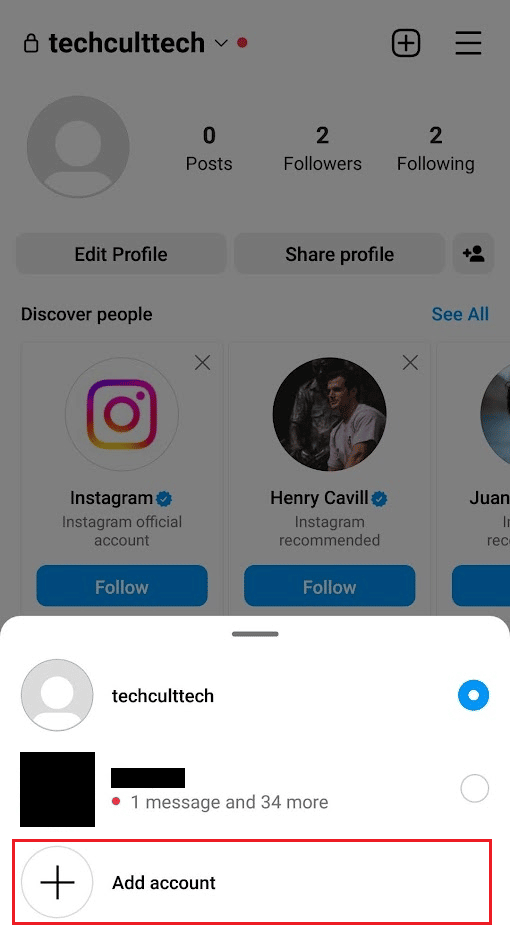Image resolution: width=510 pixels, height=933 pixels.
Task: Select the techculttech account row
Action: tap(255, 695)
